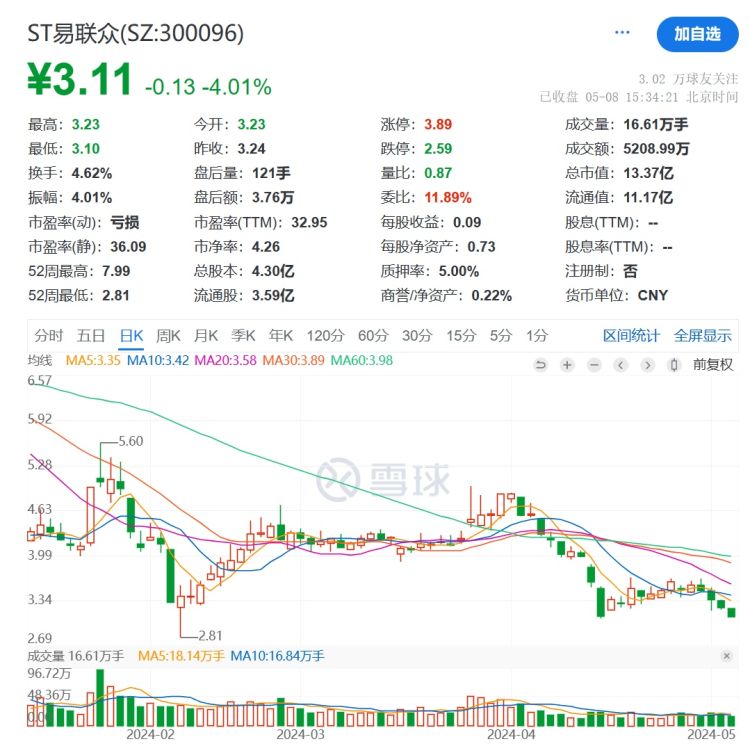The width and height of the screenshot is (750, 753).
Task: Select the 30分 chart interval
Action: point(417,336)
